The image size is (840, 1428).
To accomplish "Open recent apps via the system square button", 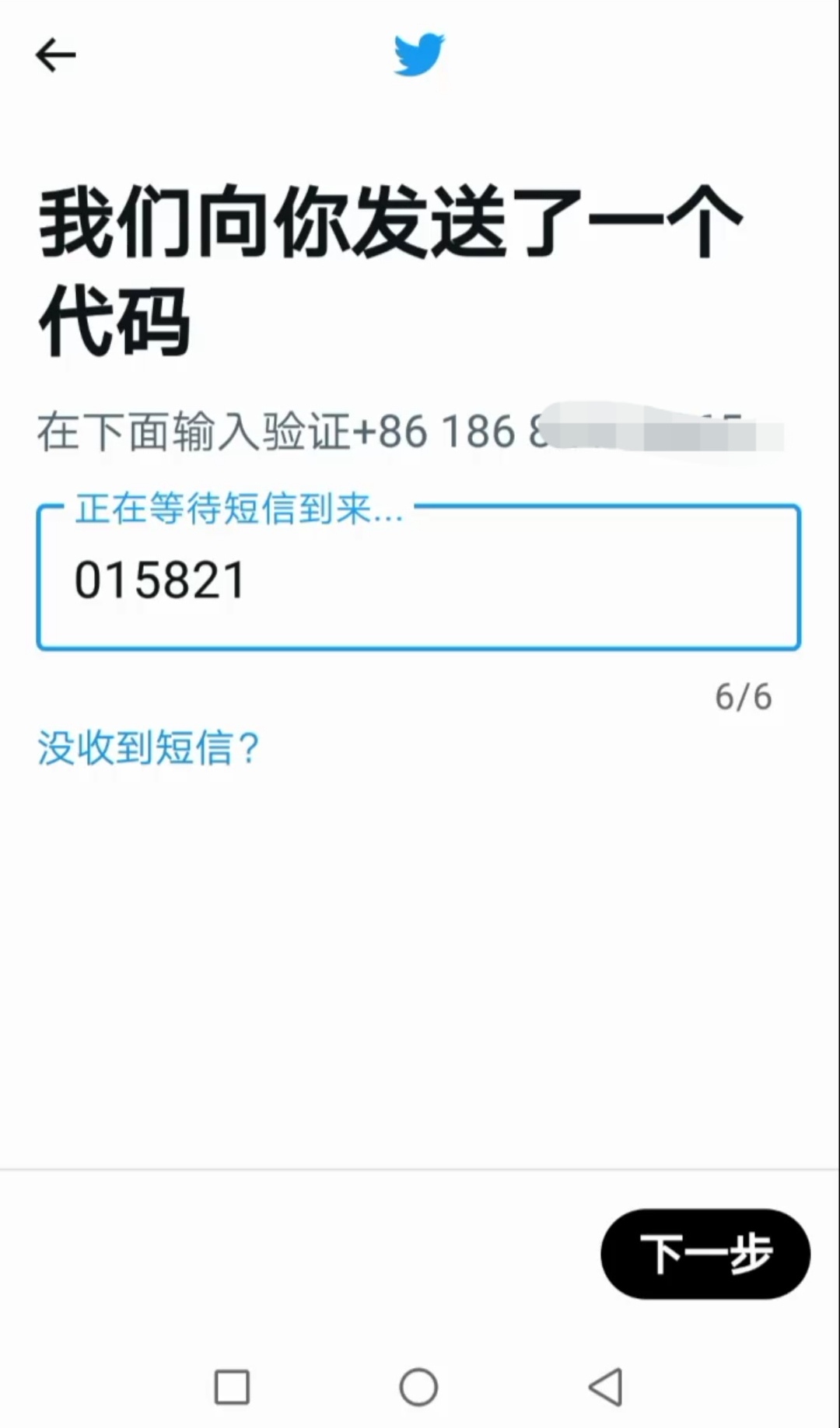I will [x=232, y=1387].
